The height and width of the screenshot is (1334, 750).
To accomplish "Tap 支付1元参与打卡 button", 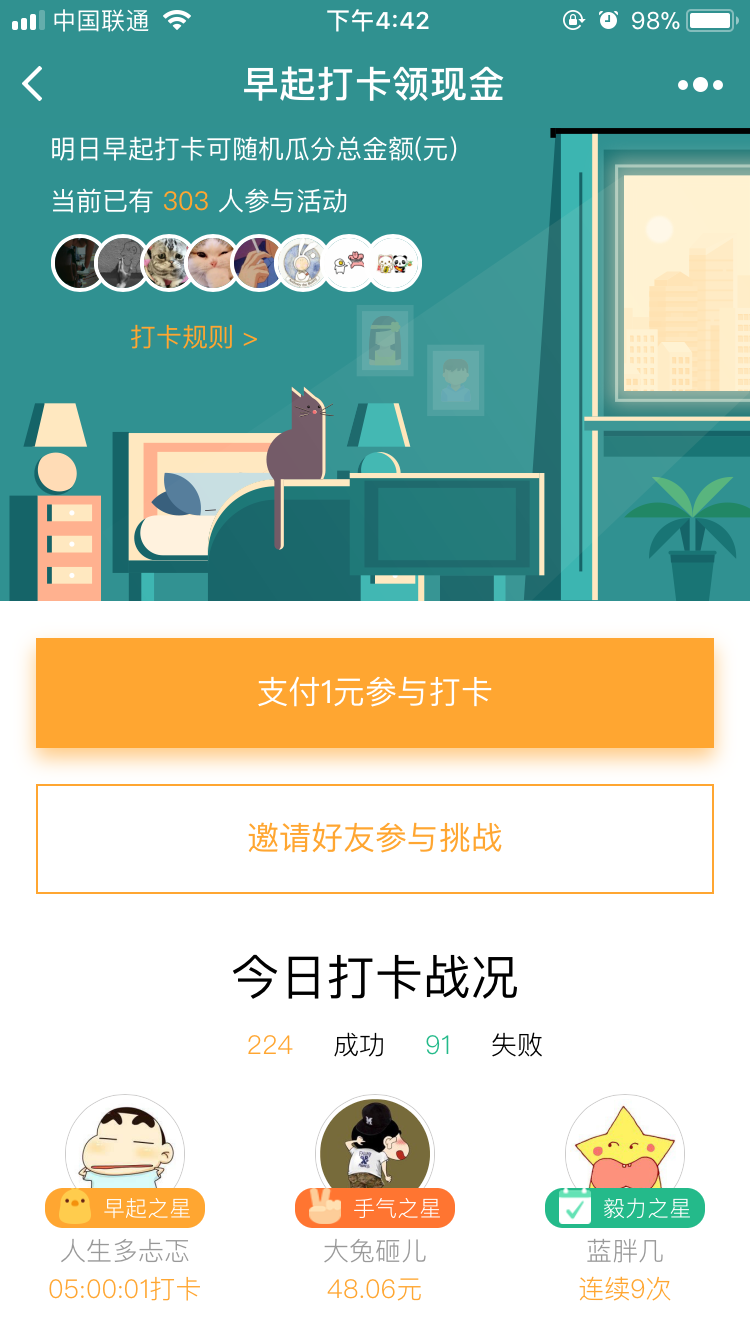I will tap(375, 692).
